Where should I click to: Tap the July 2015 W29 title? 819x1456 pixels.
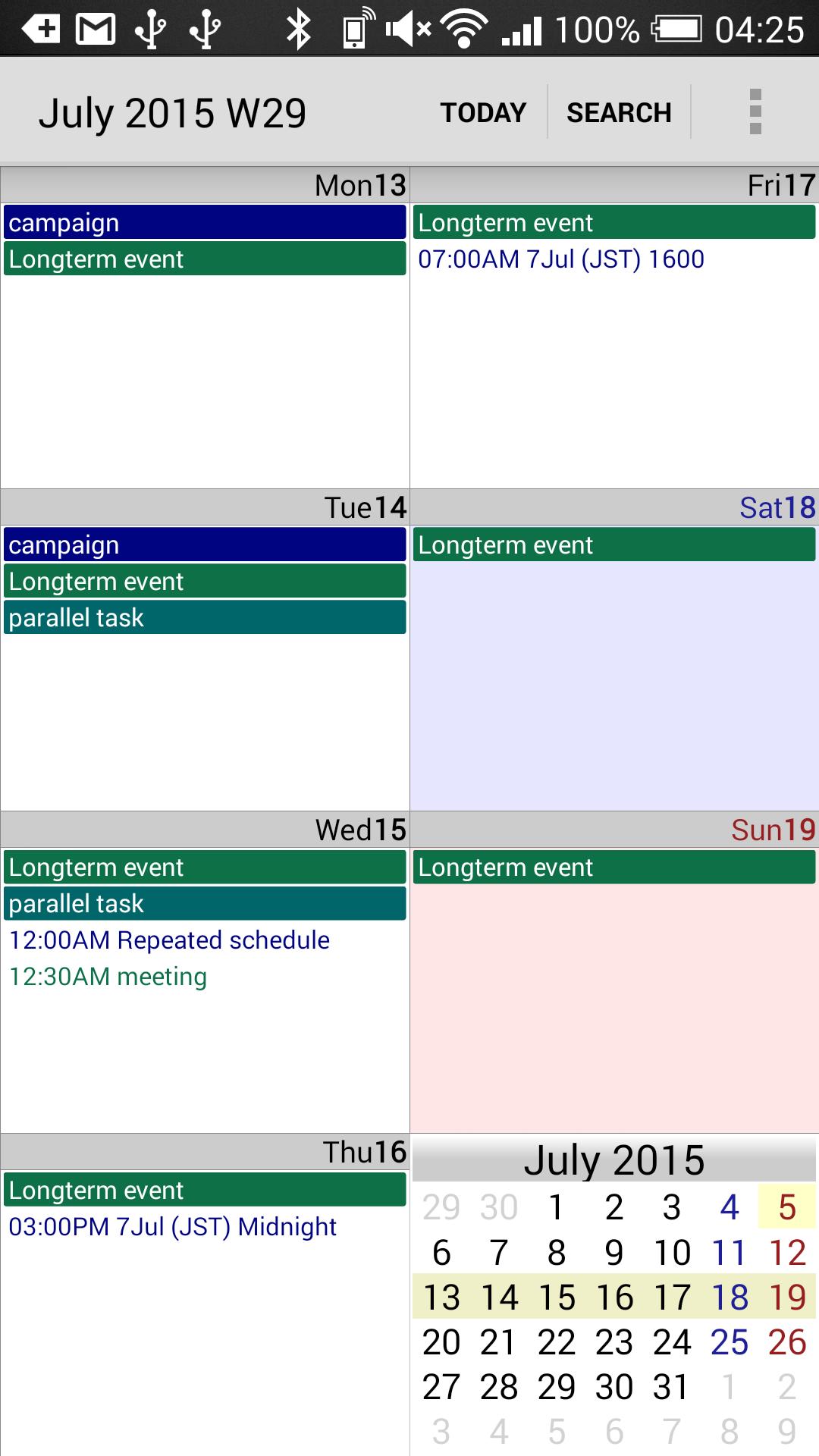(173, 111)
